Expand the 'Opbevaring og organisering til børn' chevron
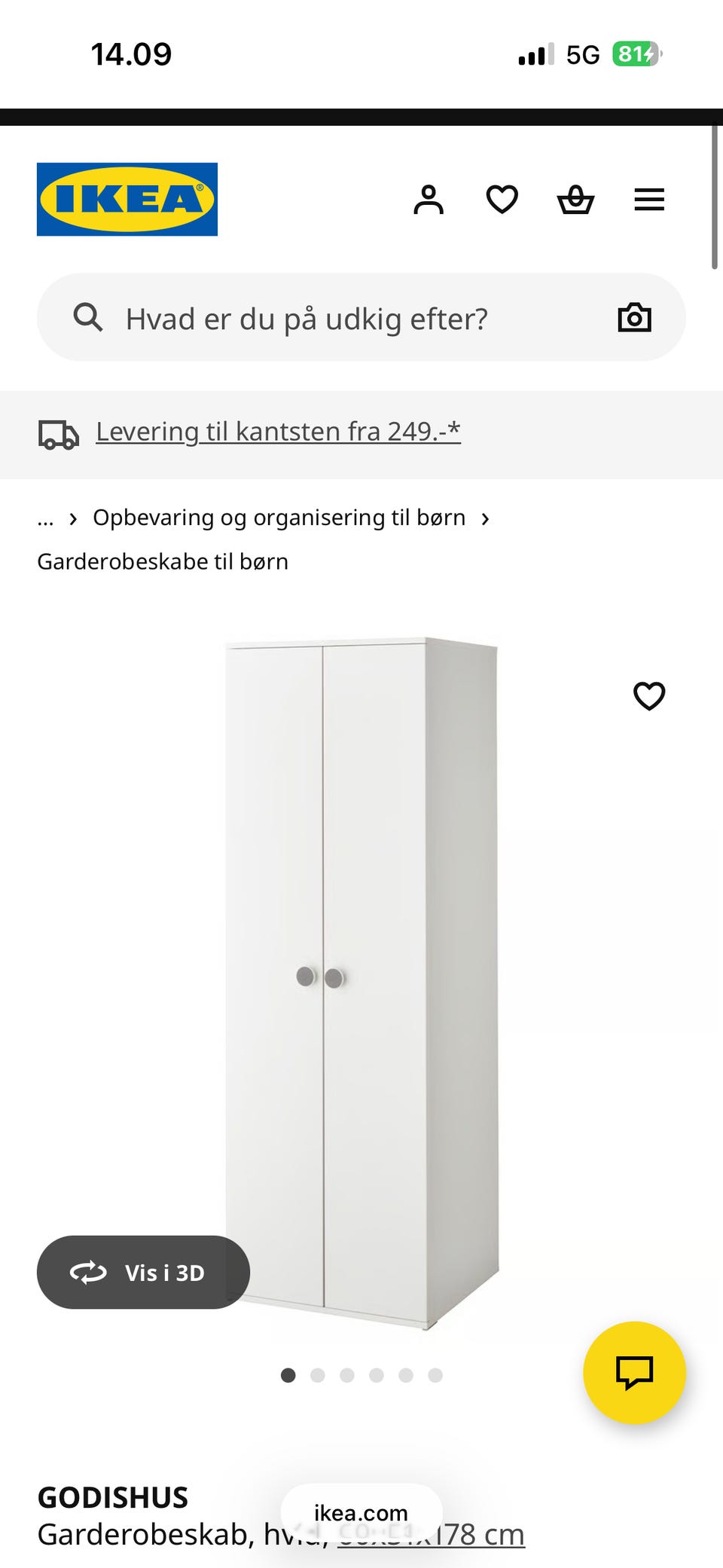This screenshot has height=1568, width=723. (x=486, y=519)
